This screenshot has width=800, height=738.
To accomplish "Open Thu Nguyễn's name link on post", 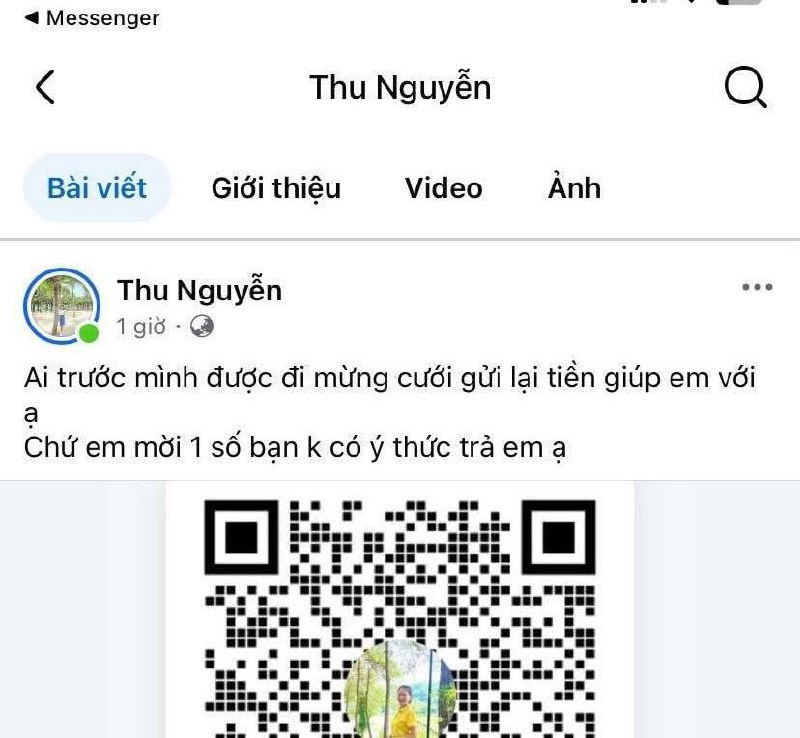I will pos(199,290).
